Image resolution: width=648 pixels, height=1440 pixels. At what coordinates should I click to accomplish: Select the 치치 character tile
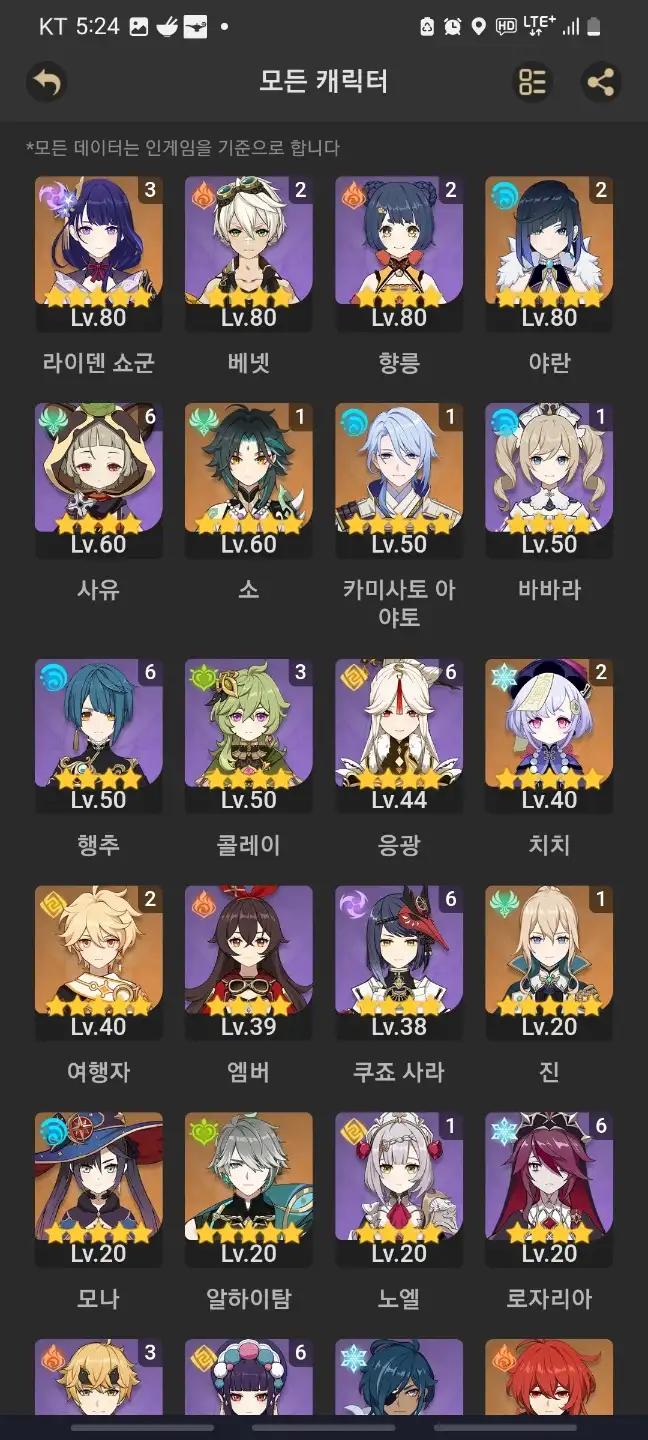pyautogui.click(x=548, y=736)
